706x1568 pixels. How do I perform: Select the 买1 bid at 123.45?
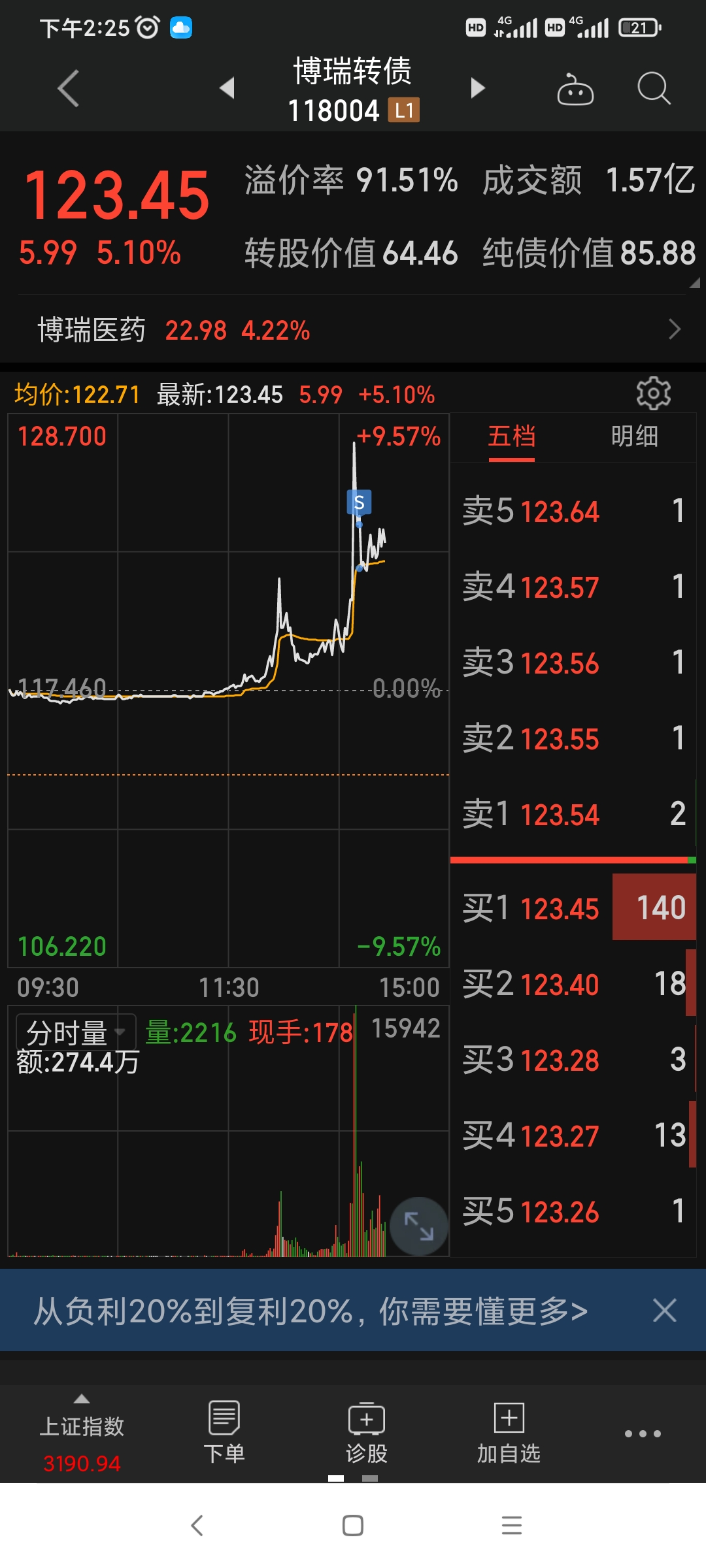click(x=573, y=908)
